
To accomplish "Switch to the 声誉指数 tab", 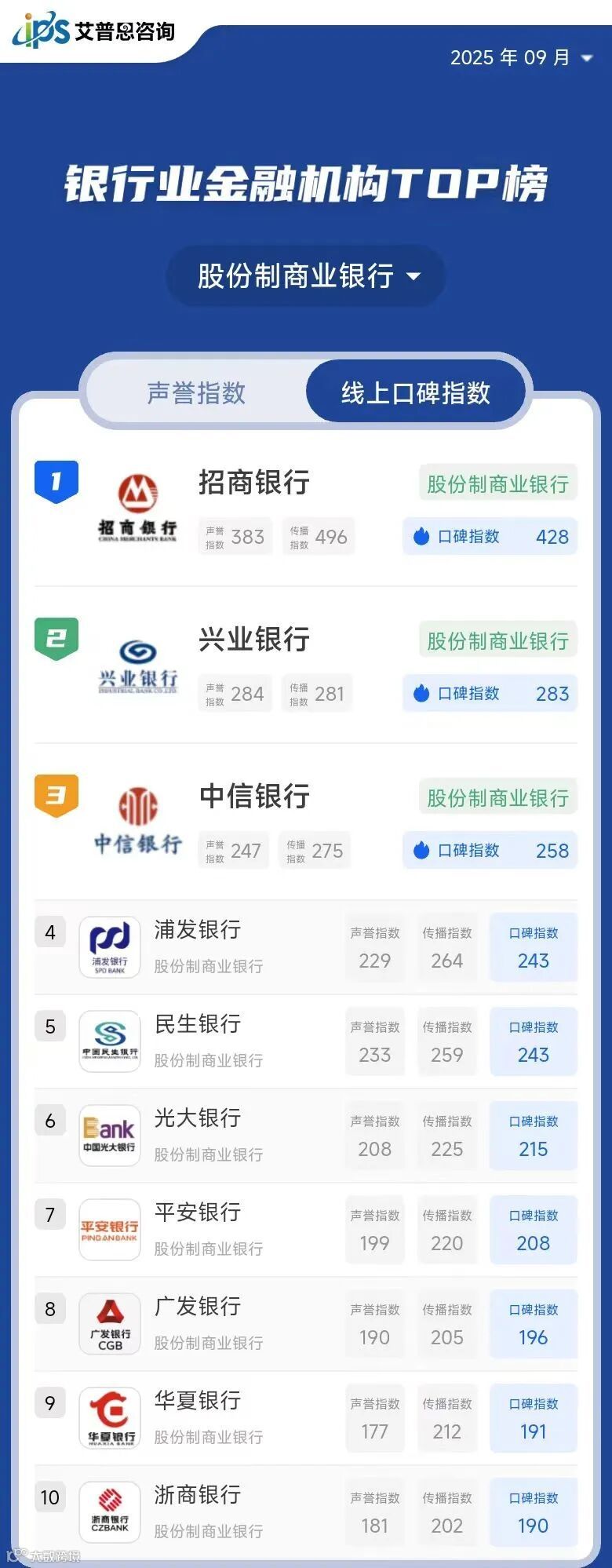I will click(195, 392).
